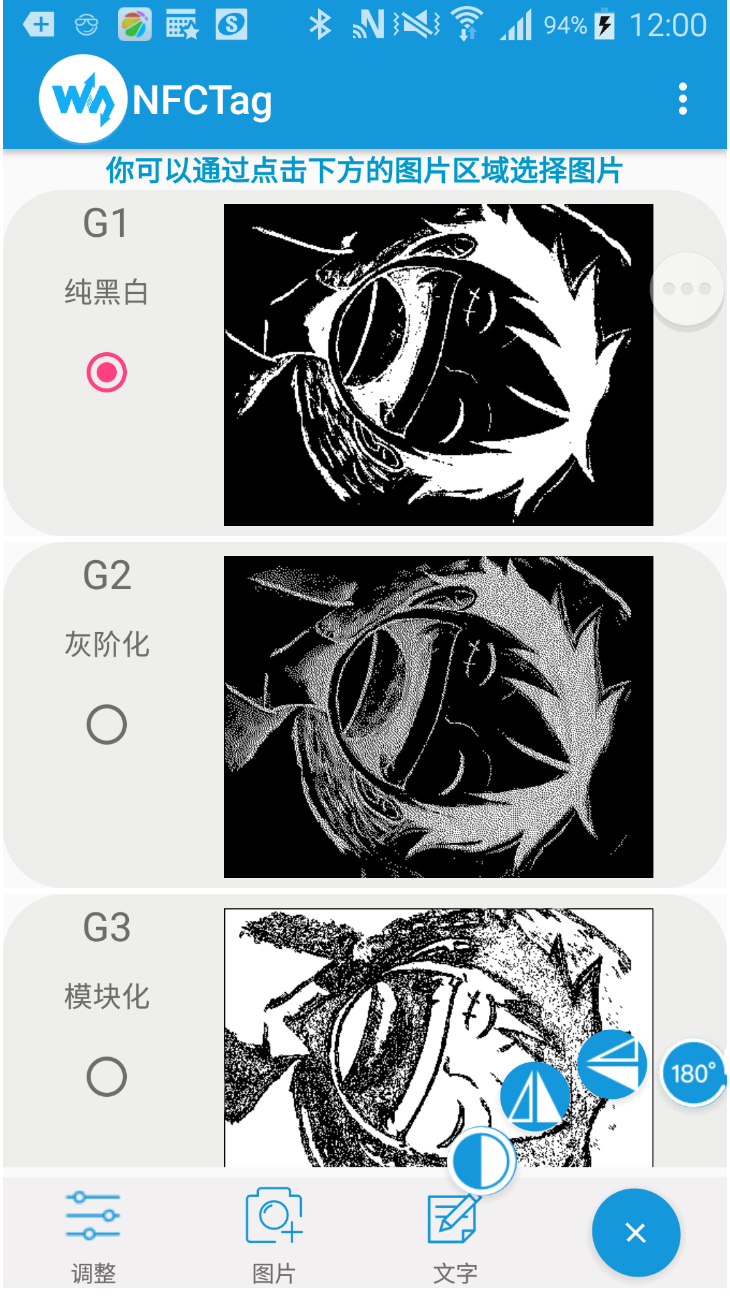Flip the image vertically
The height and width of the screenshot is (1297, 730).
pyautogui.click(x=612, y=1065)
